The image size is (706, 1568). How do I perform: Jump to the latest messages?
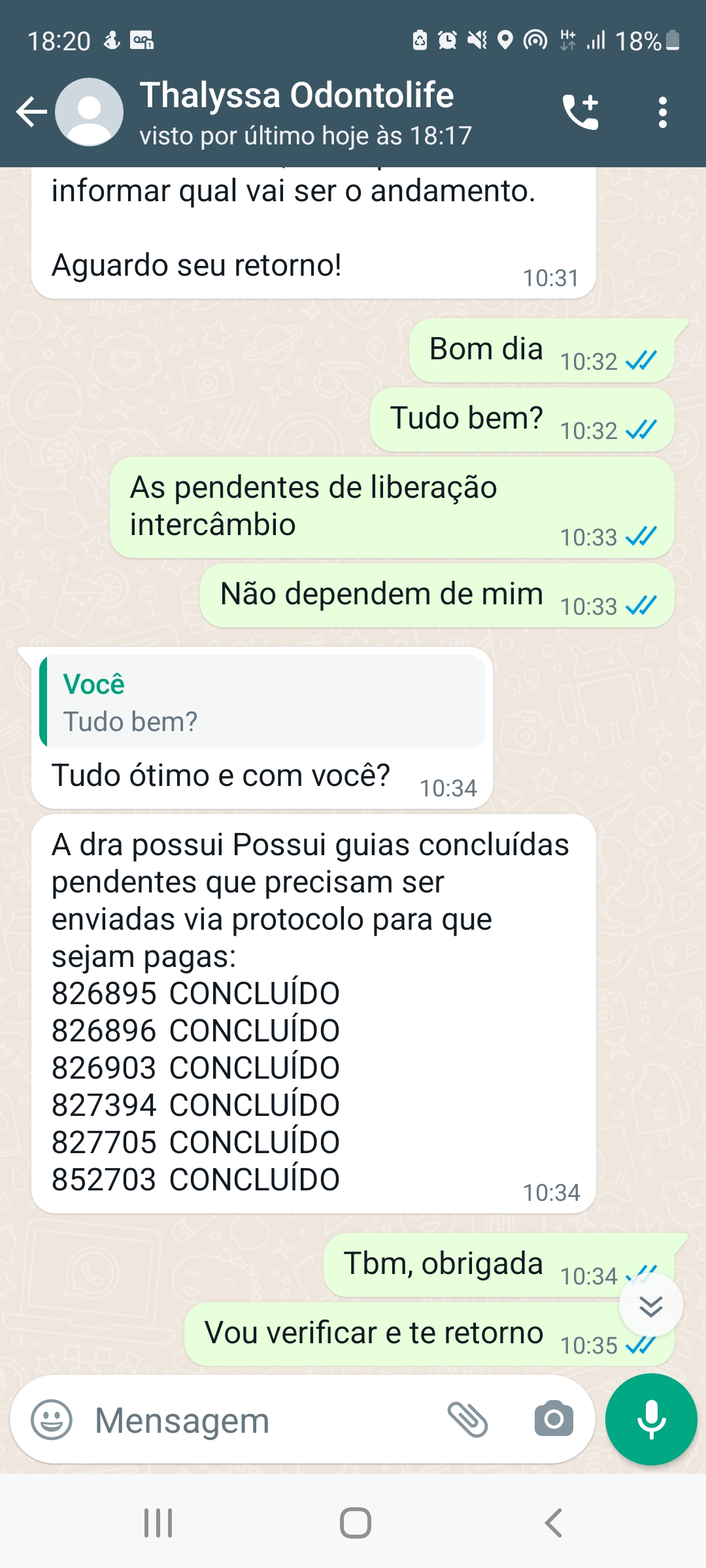(x=650, y=1306)
